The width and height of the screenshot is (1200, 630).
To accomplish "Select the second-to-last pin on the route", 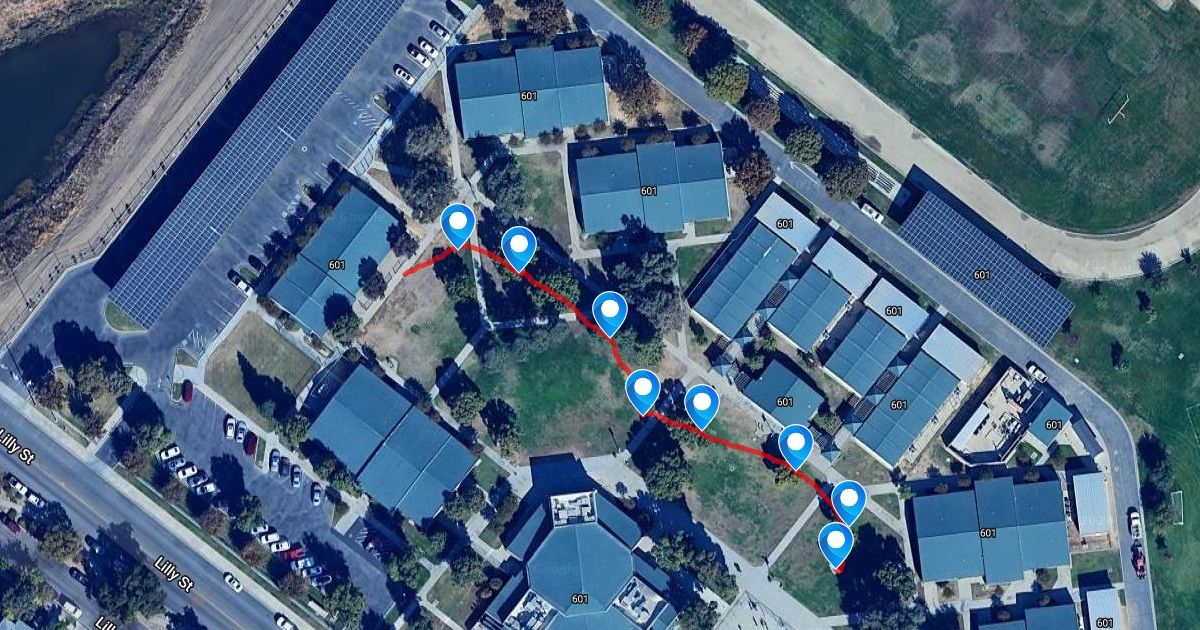I will pyautogui.click(x=849, y=499).
